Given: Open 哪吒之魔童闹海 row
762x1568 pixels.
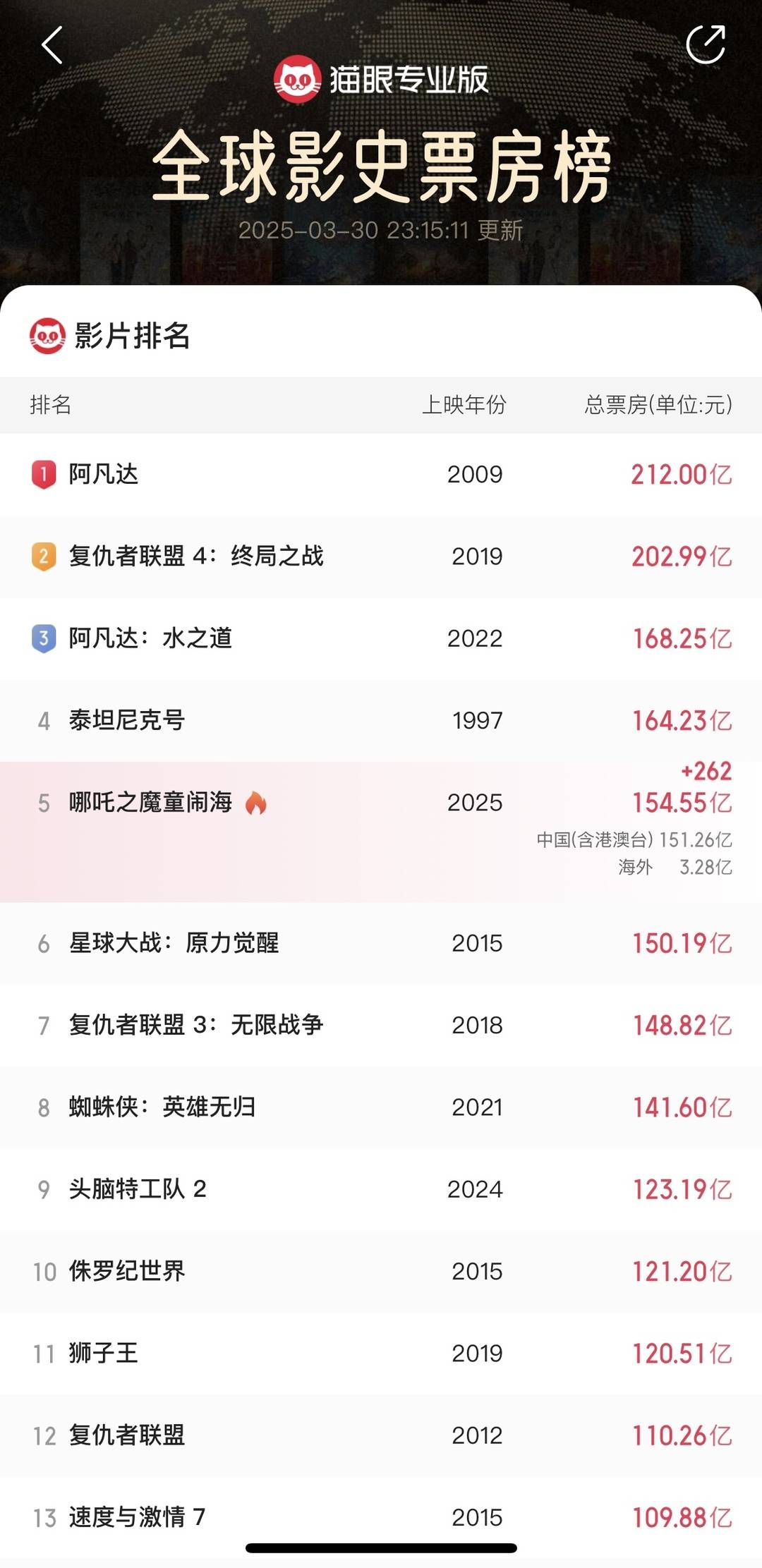Looking at the screenshot, I should click(x=381, y=832).
